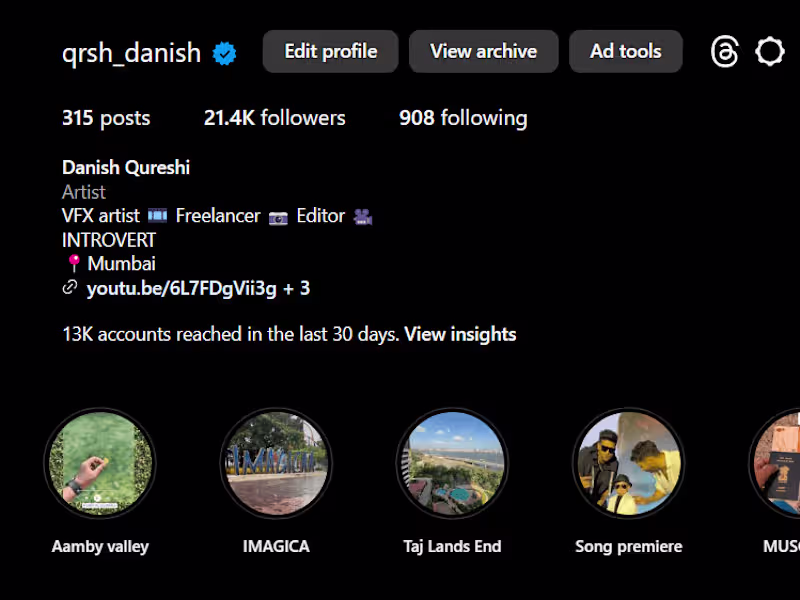
Task: Open View archive
Action: [x=483, y=51]
